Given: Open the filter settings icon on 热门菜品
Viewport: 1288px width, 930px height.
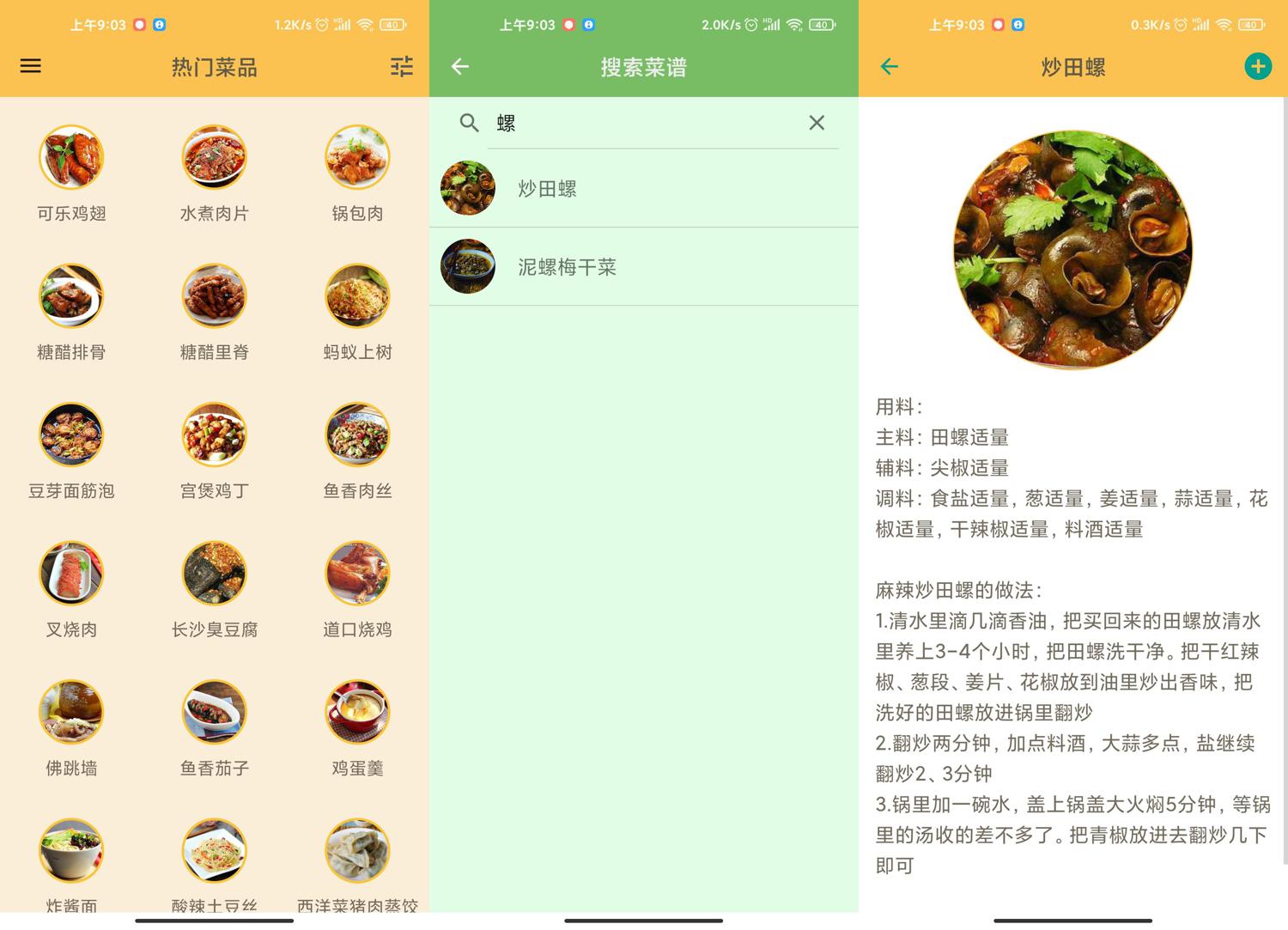Looking at the screenshot, I should [401, 66].
